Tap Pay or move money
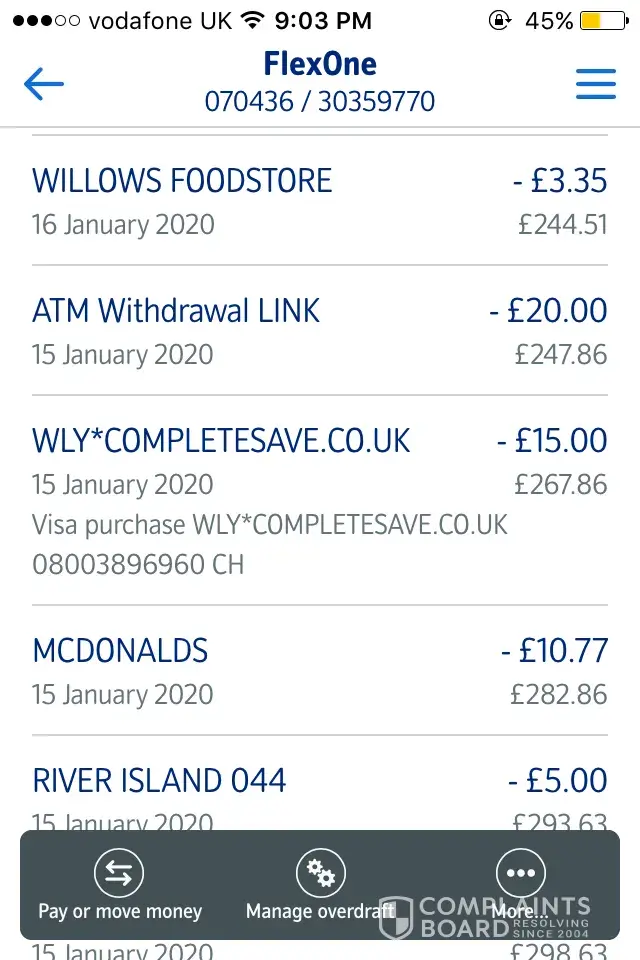Screen dimensions: 640x960 point(119,887)
